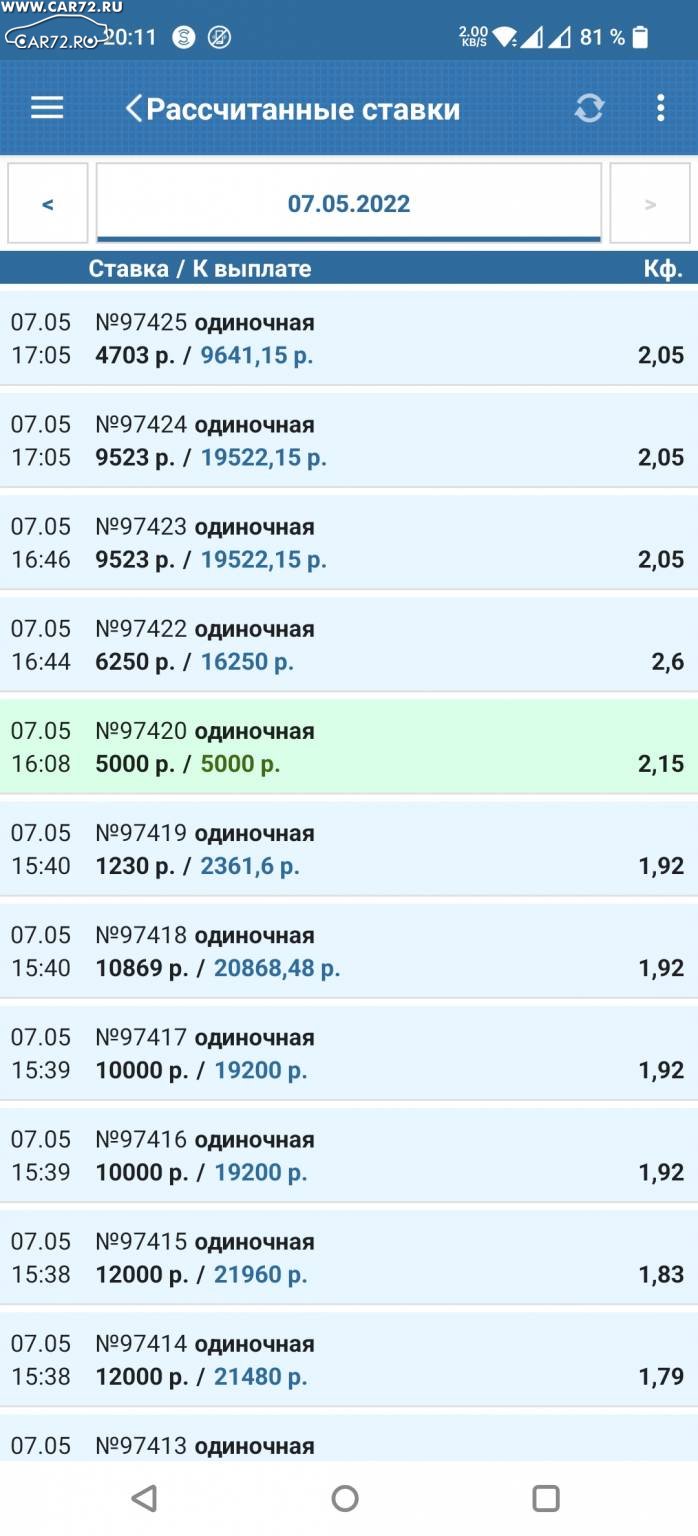The height and width of the screenshot is (1536, 698).
Task: Open bet №97417 details
Action: (x=349, y=1052)
